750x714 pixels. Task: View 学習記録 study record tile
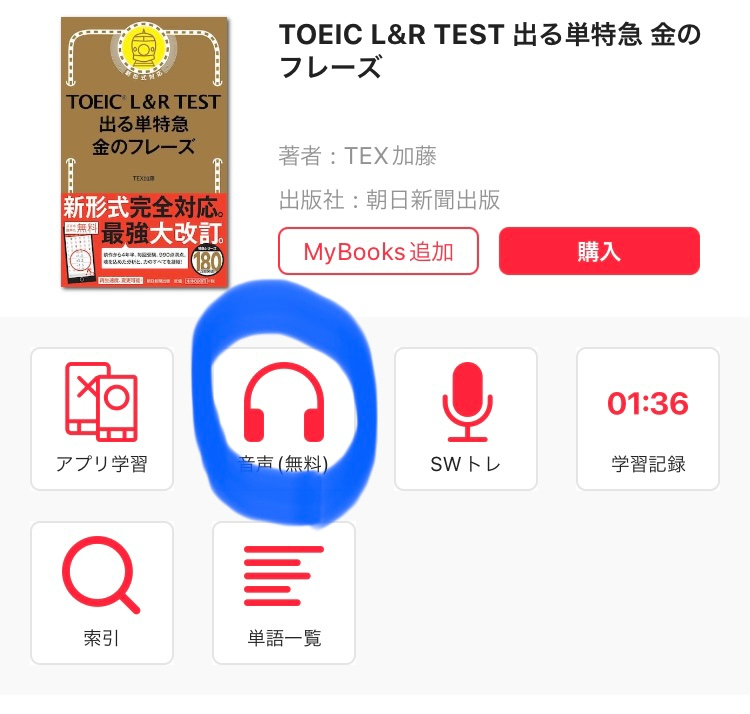point(648,418)
